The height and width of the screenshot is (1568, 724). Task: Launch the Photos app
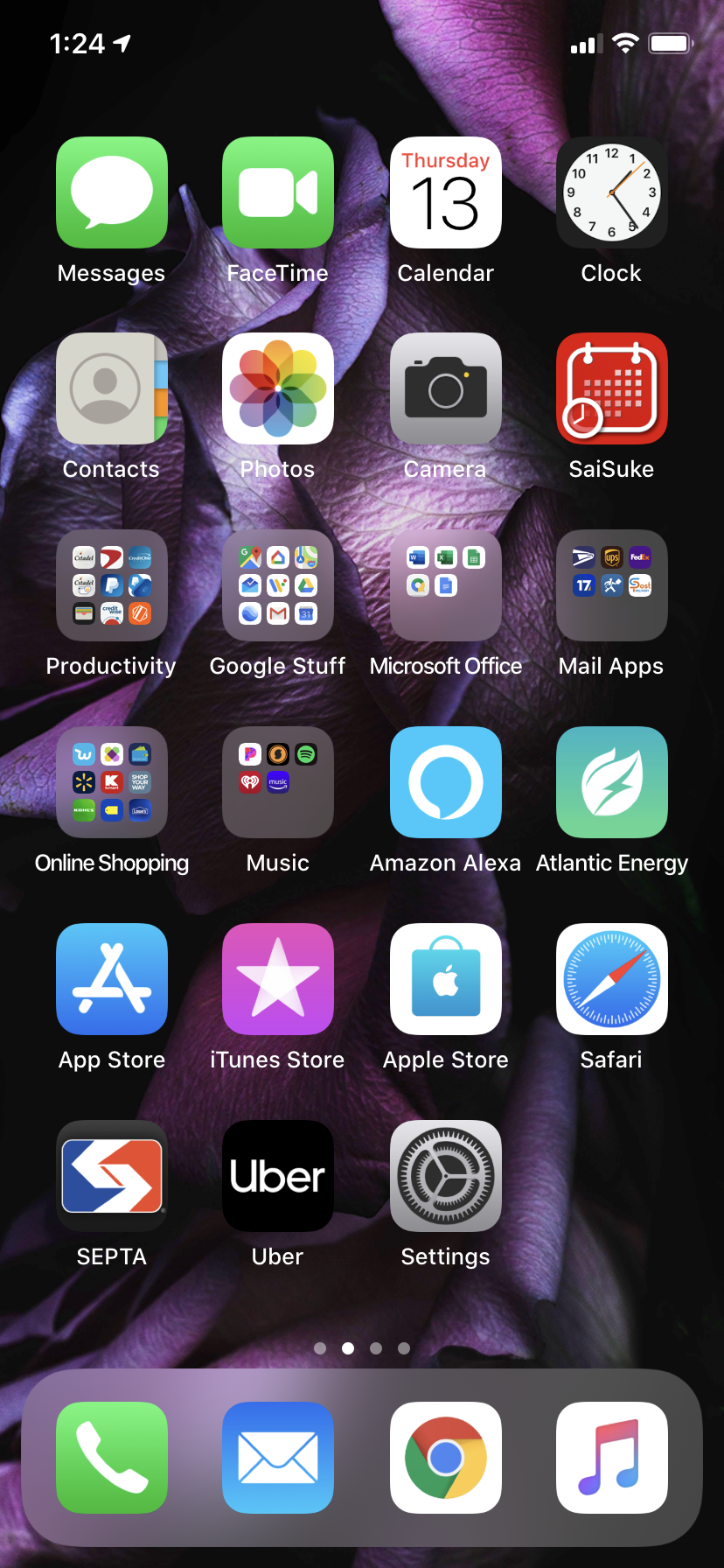pyautogui.click(x=278, y=388)
